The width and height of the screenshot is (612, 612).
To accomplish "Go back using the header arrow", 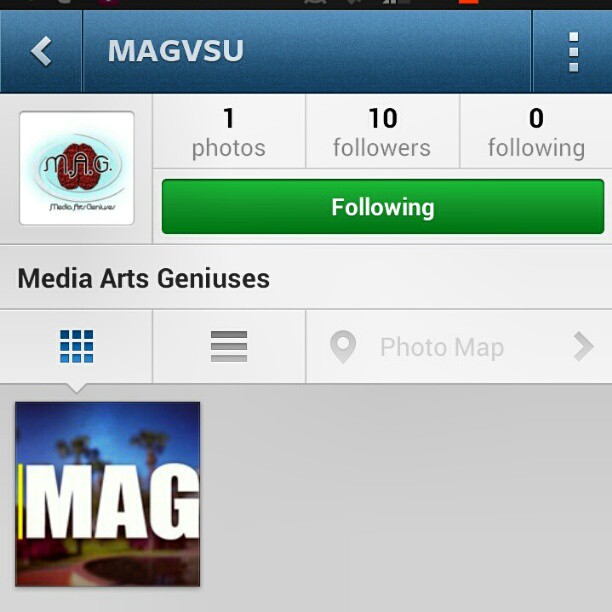I will (x=40, y=51).
